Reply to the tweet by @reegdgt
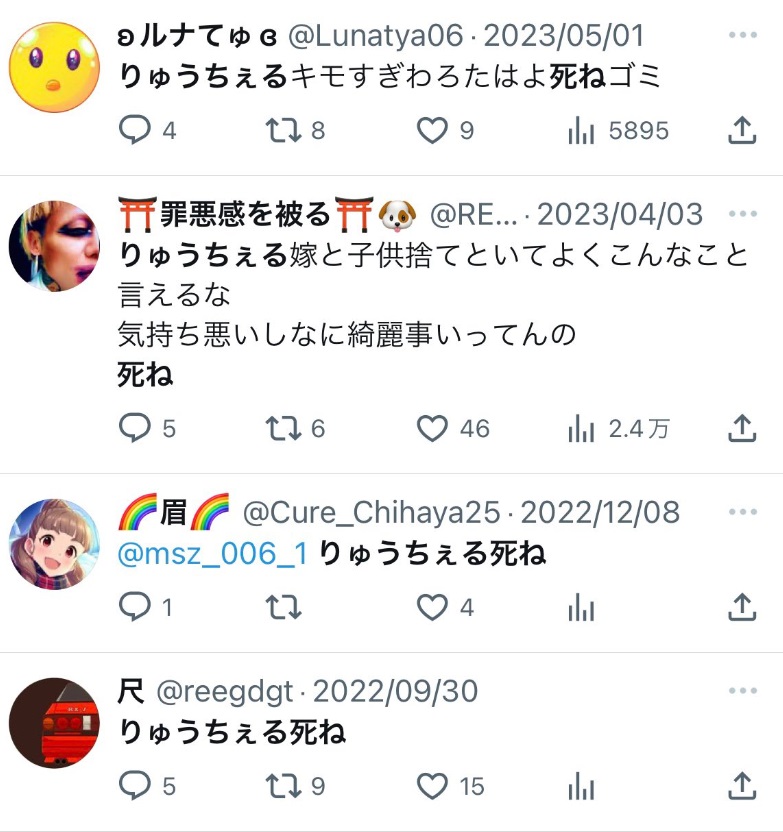This screenshot has width=783, height=832. pos(134,786)
